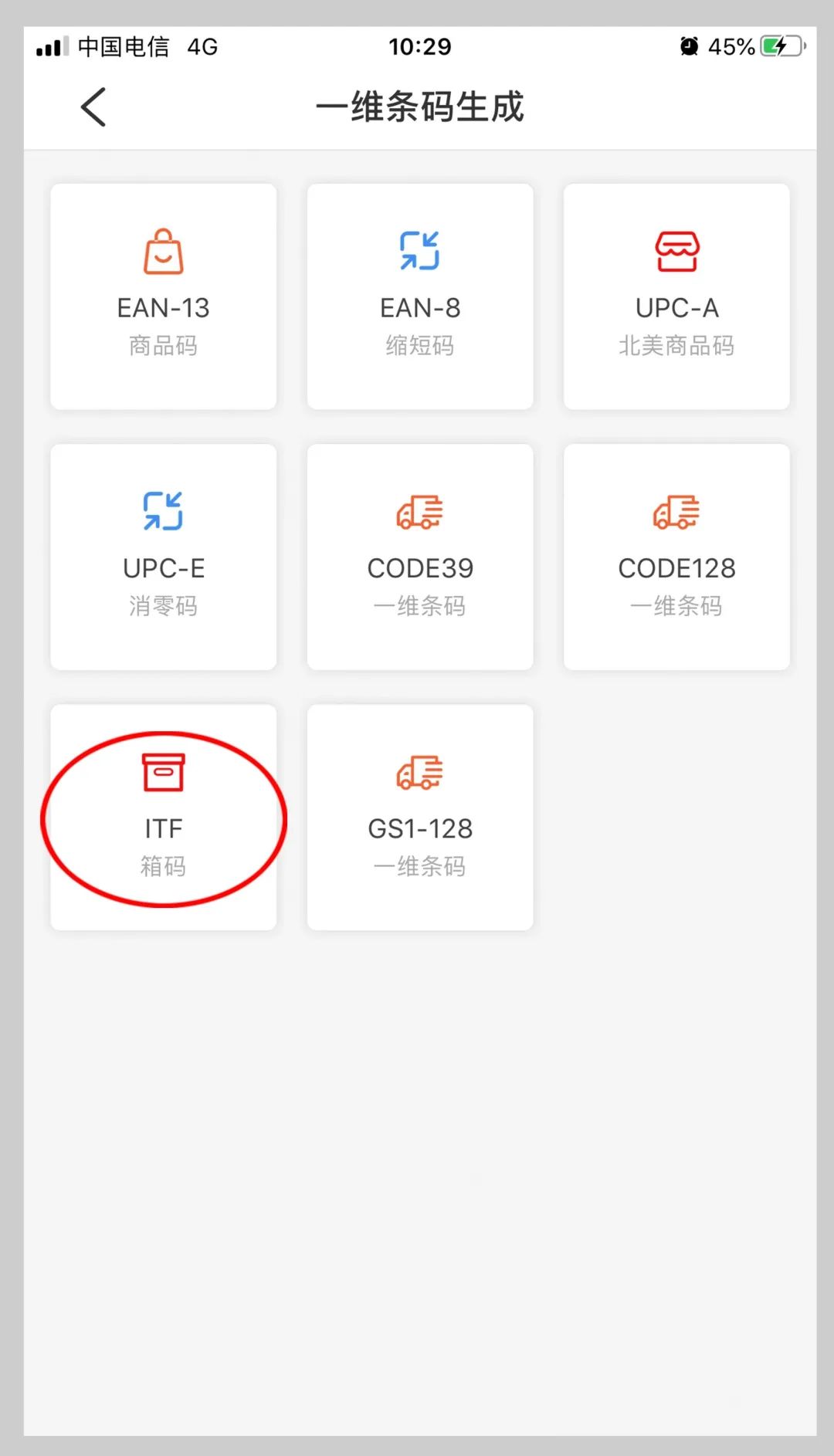Open the UPC-E 消零码 card
The width and height of the screenshot is (834, 1456).
(164, 557)
